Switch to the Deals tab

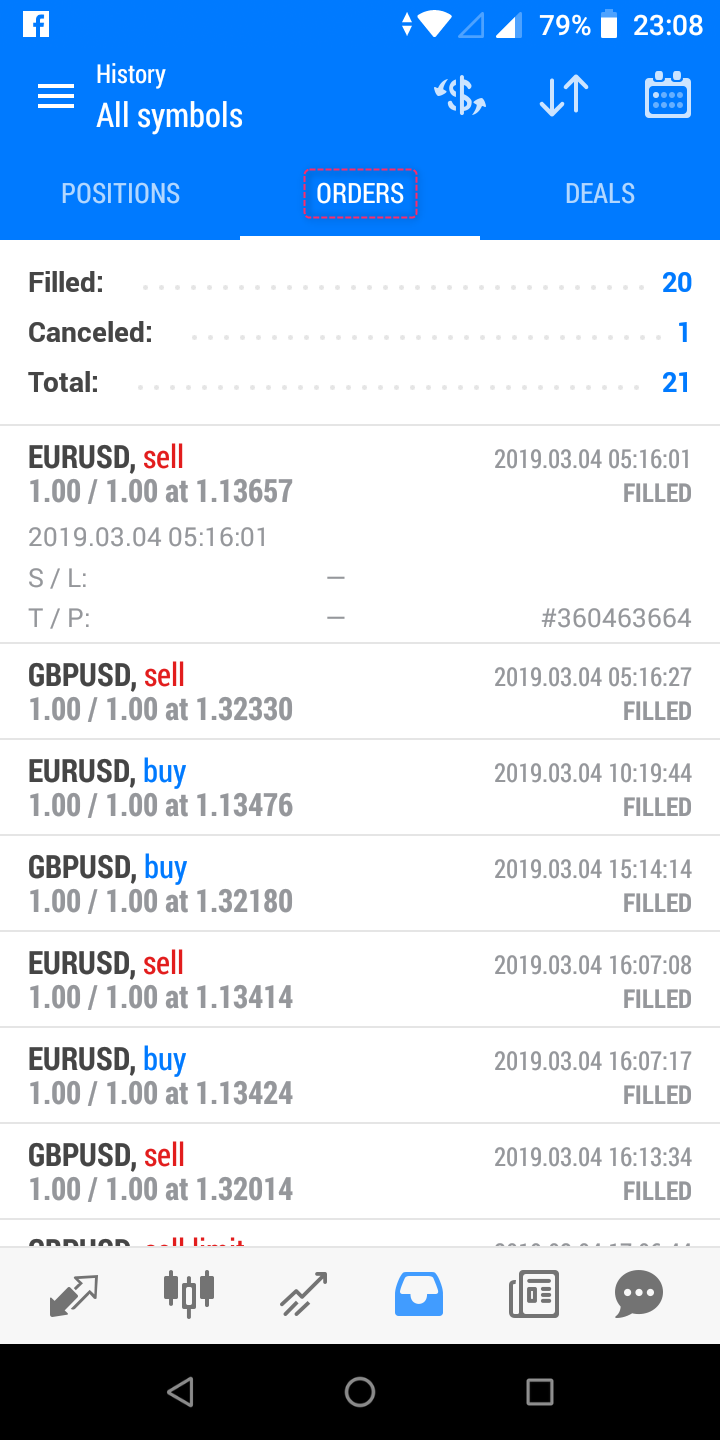click(x=600, y=193)
